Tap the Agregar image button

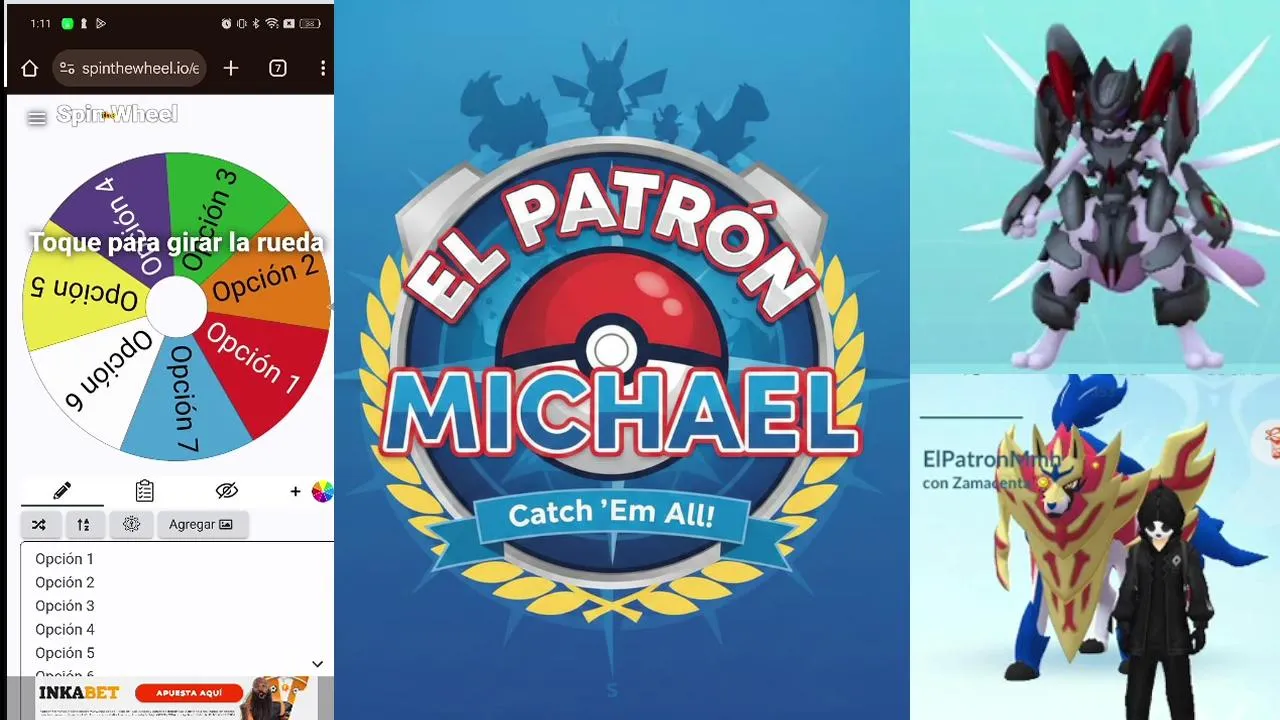click(x=201, y=524)
